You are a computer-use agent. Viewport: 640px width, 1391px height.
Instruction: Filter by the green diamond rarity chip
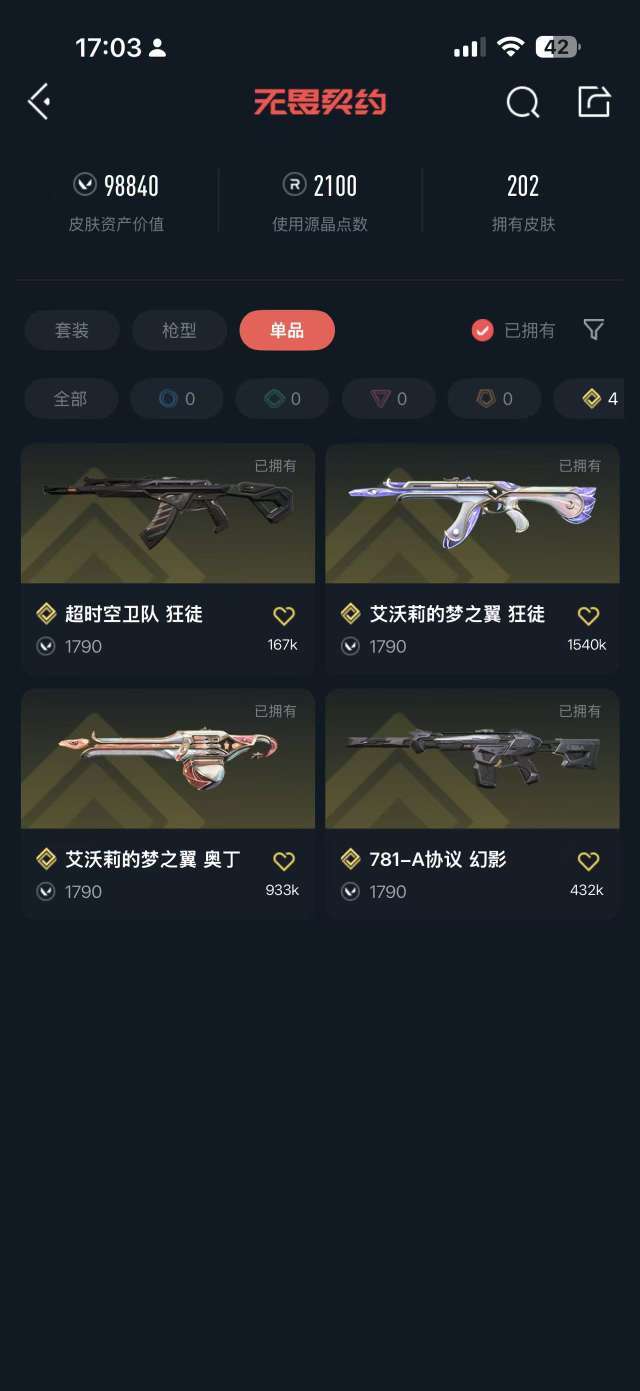pyautogui.click(x=282, y=399)
